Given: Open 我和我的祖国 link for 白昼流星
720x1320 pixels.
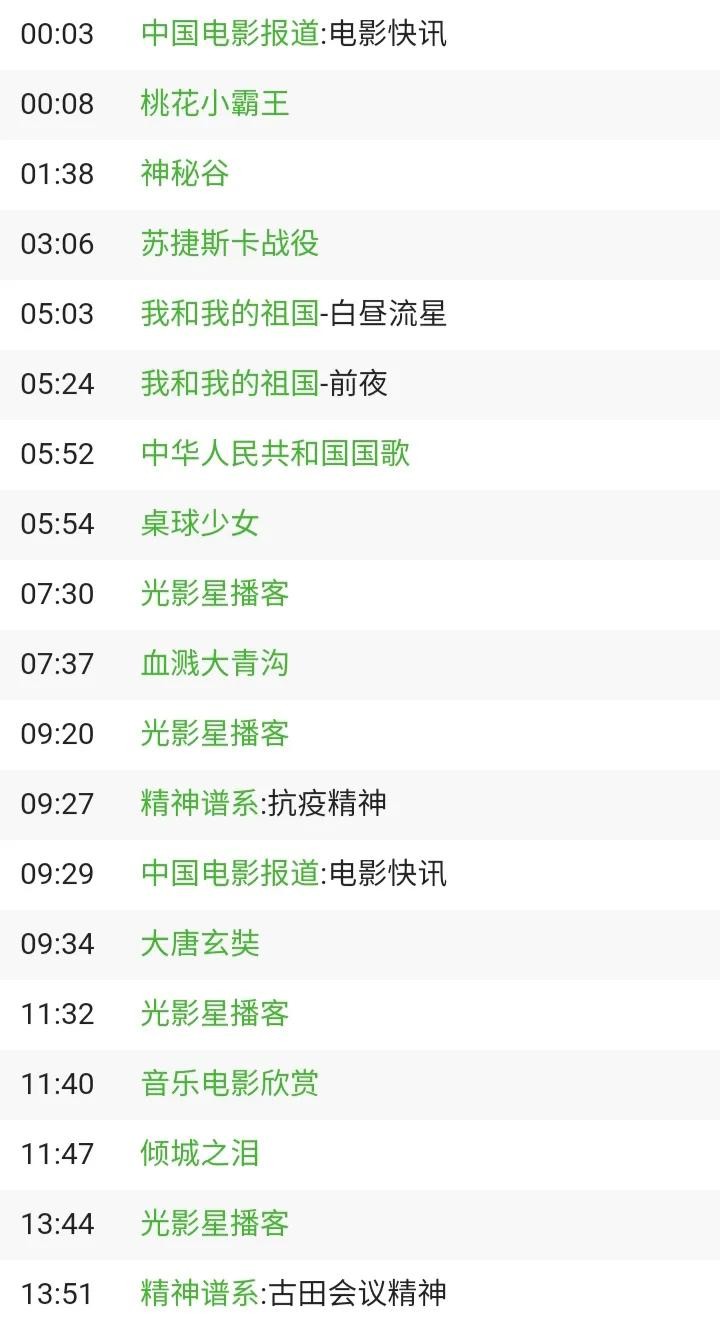Looking at the screenshot, I should click(x=229, y=314).
